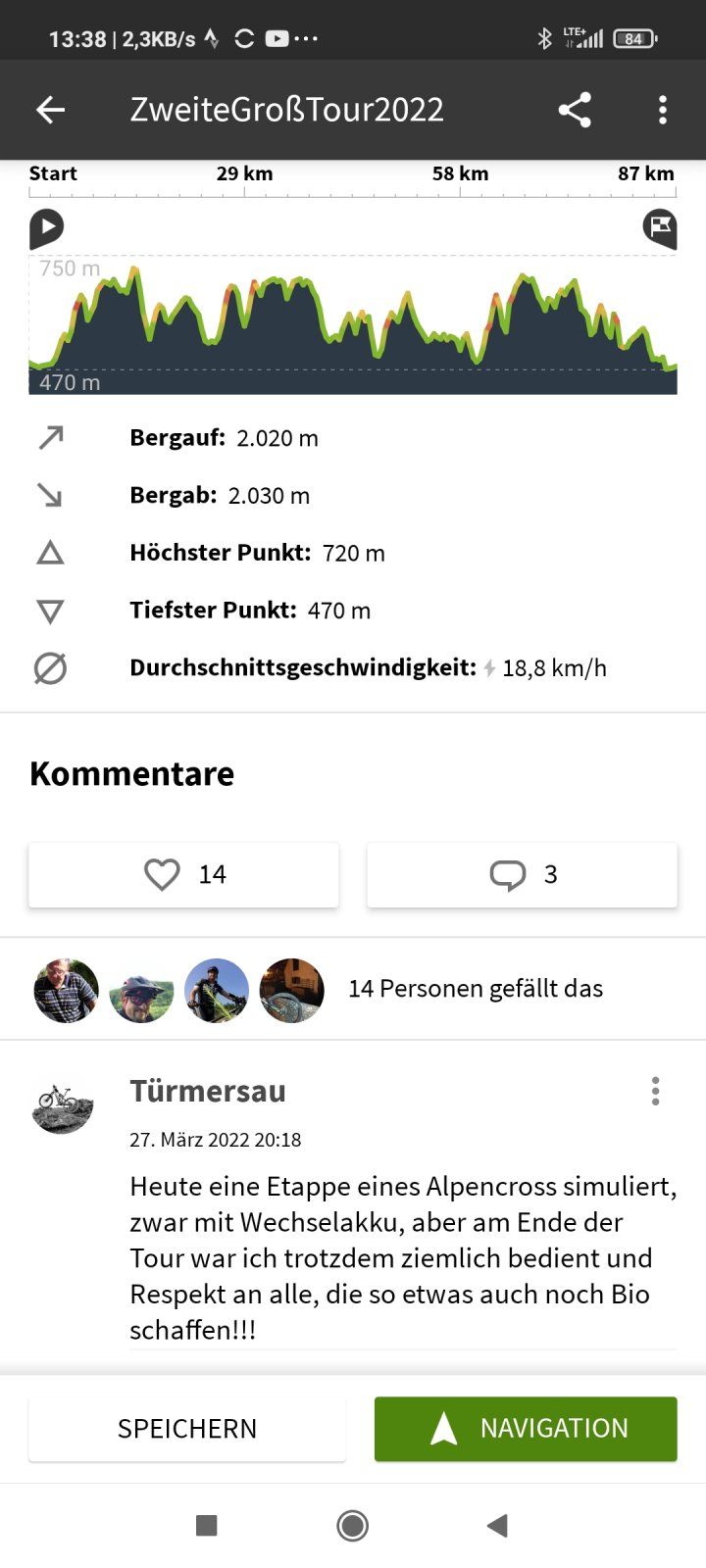Go to the system home screen
Screen dimensions: 706x1568
(352, 1525)
